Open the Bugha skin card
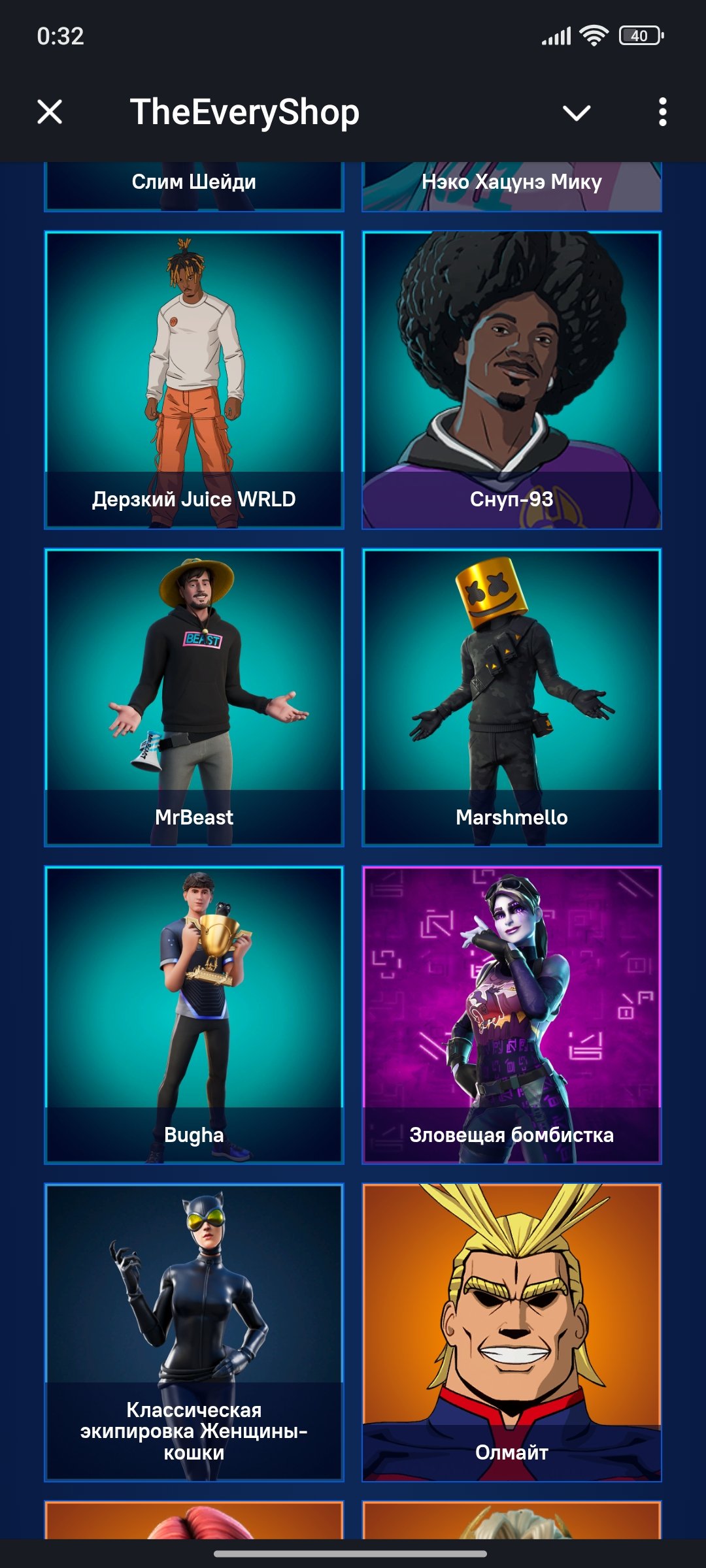This screenshot has width=706, height=1568. coord(194,1015)
